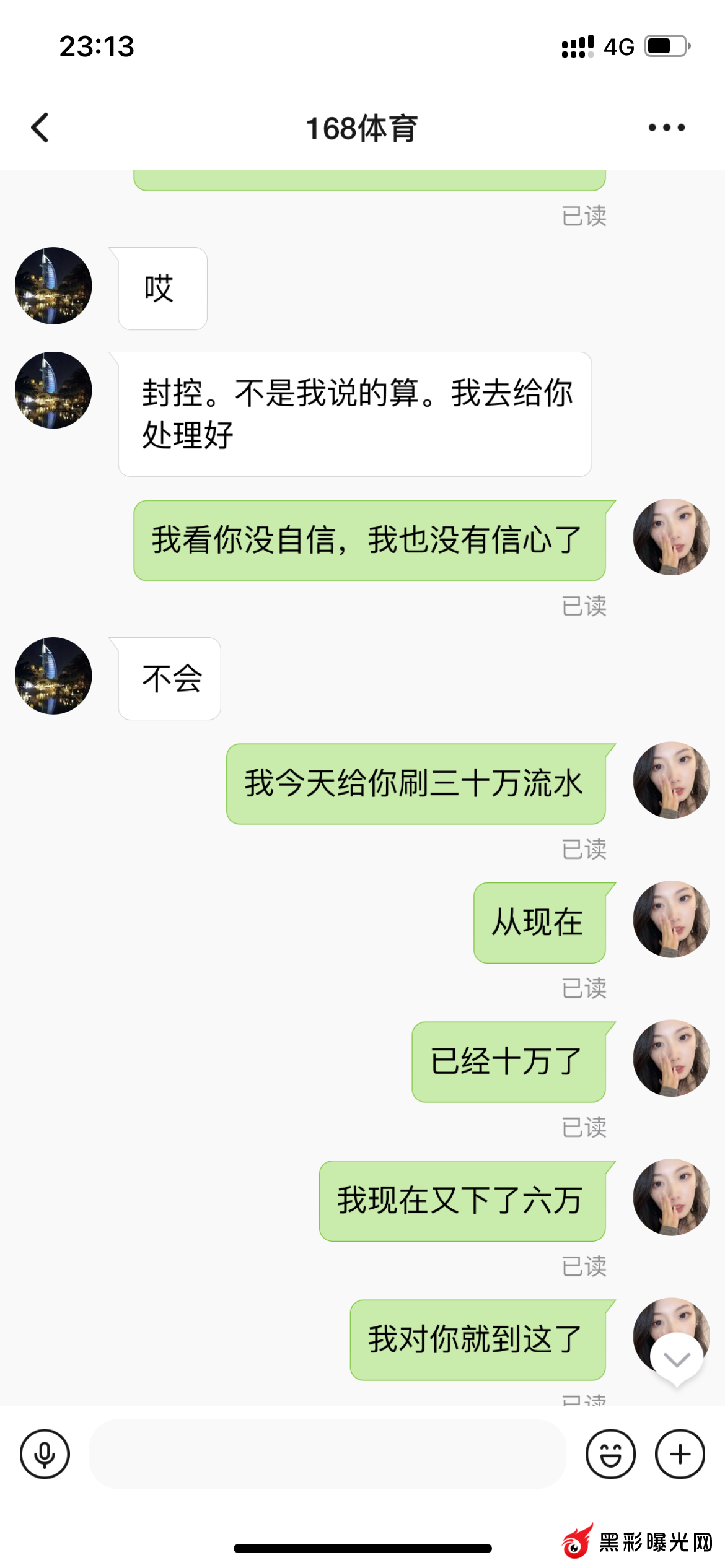This screenshot has width=725, height=1568.
Task: Open the plus attachment menu
Action: tap(680, 1453)
